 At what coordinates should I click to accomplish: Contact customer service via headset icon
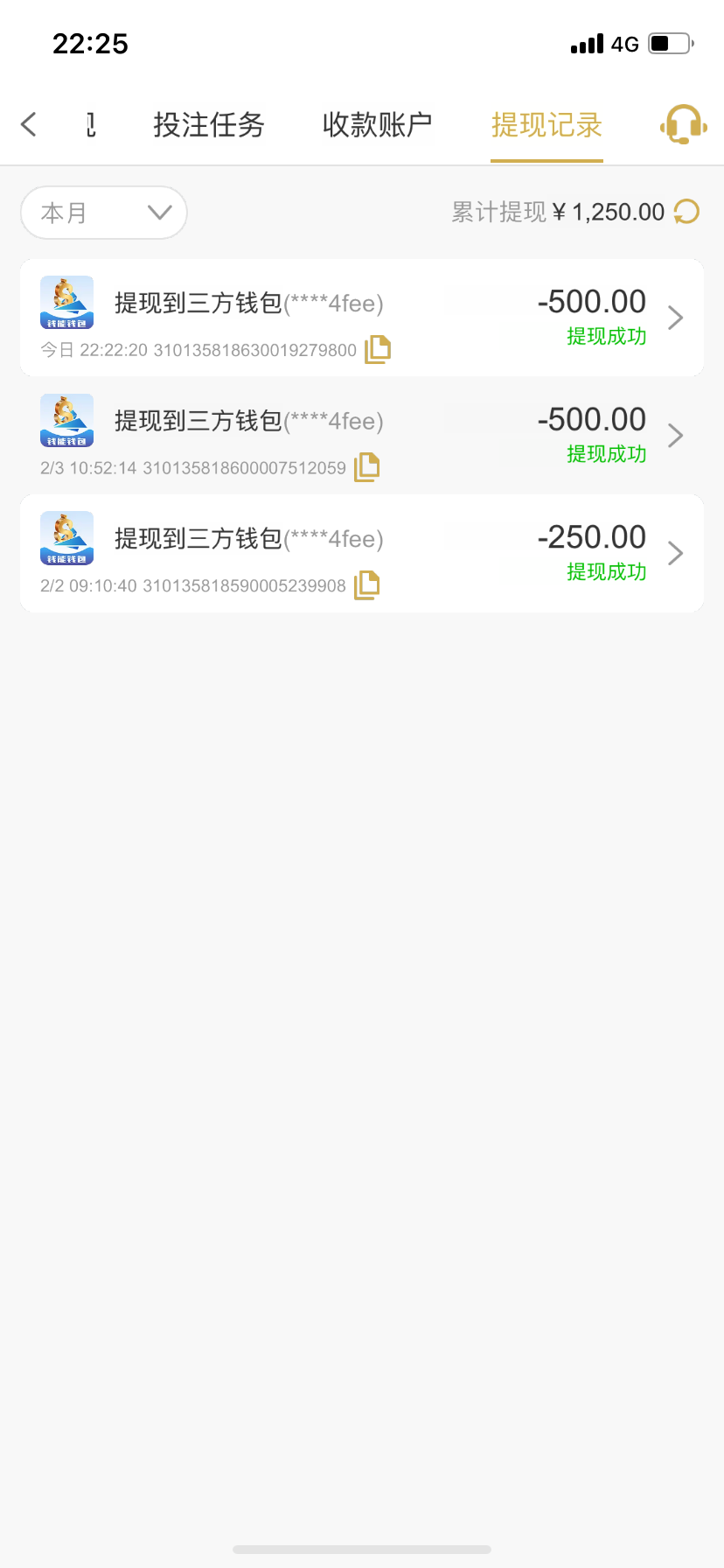[683, 124]
